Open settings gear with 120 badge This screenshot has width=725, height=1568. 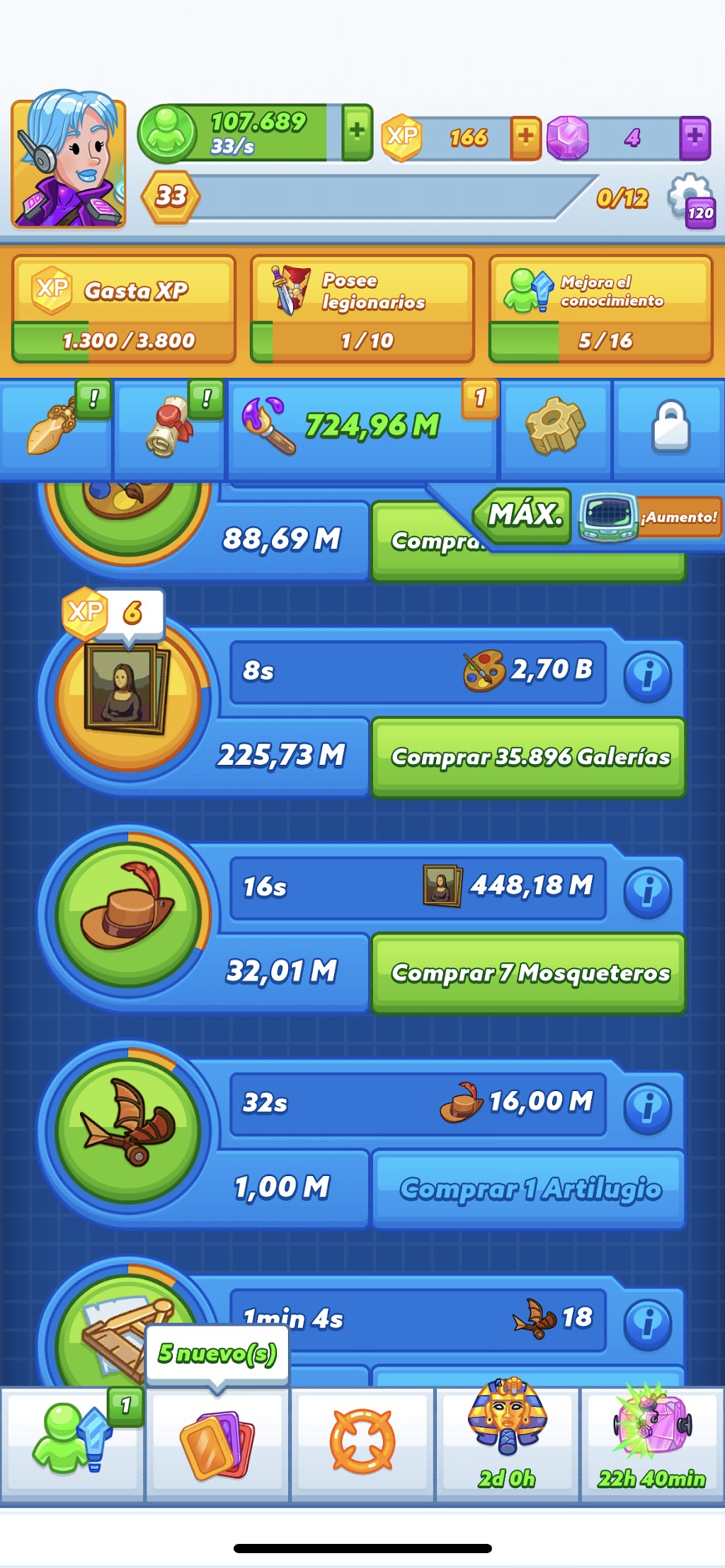pos(691,200)
